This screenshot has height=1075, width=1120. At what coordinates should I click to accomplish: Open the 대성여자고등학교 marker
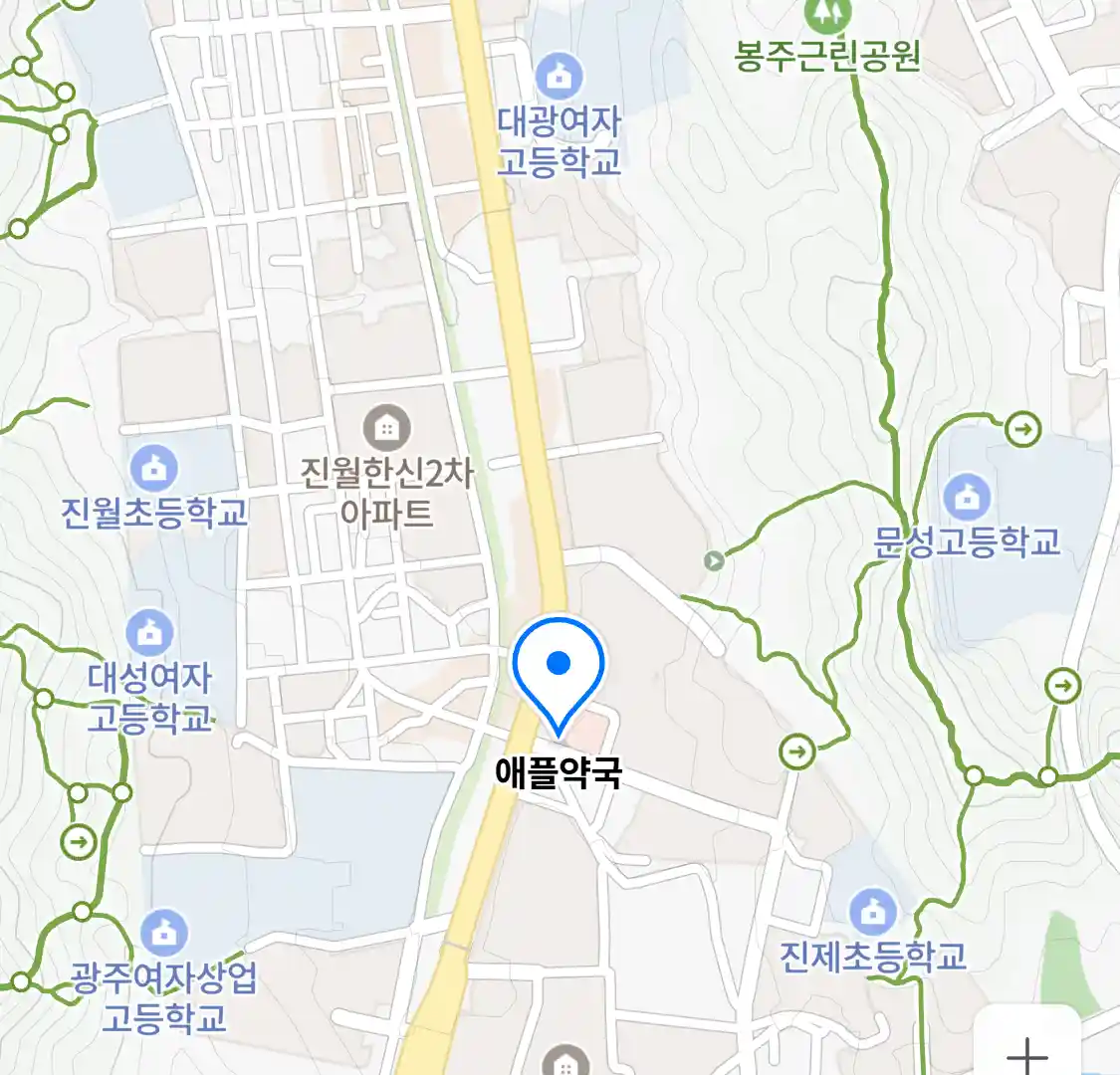click(x=150, y=633)
